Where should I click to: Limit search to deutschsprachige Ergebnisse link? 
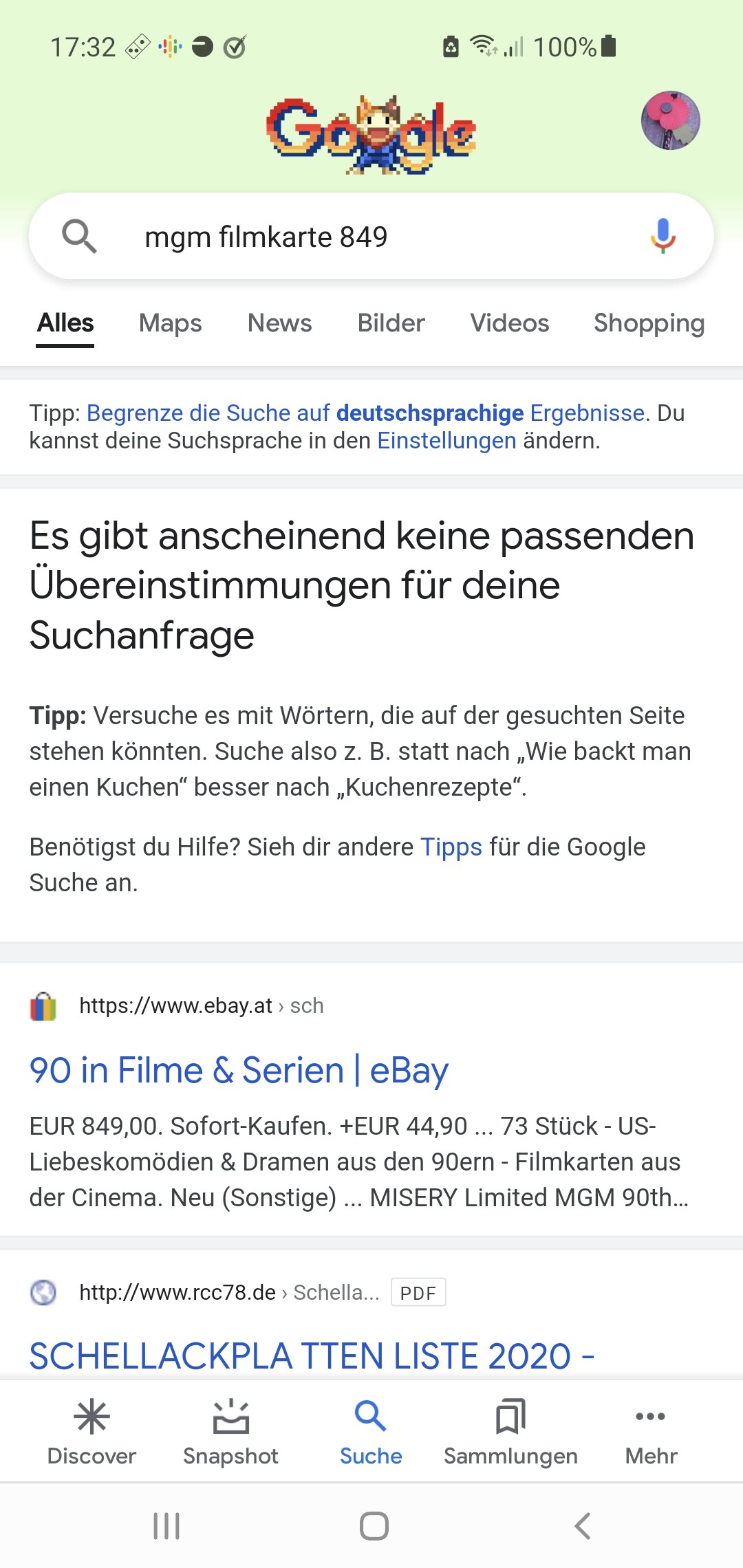365,413
